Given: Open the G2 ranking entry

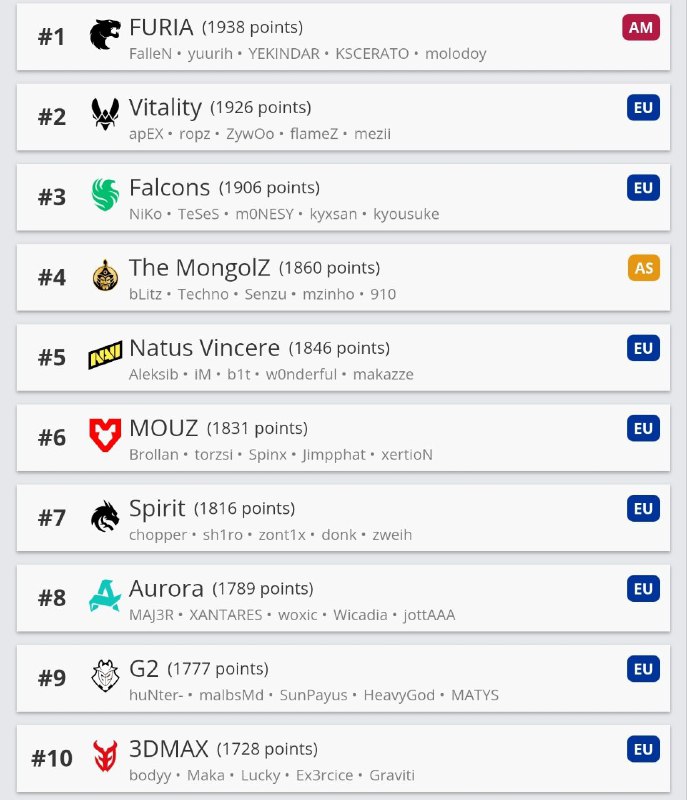Looking at the screenshot, I should coord(343,678).
